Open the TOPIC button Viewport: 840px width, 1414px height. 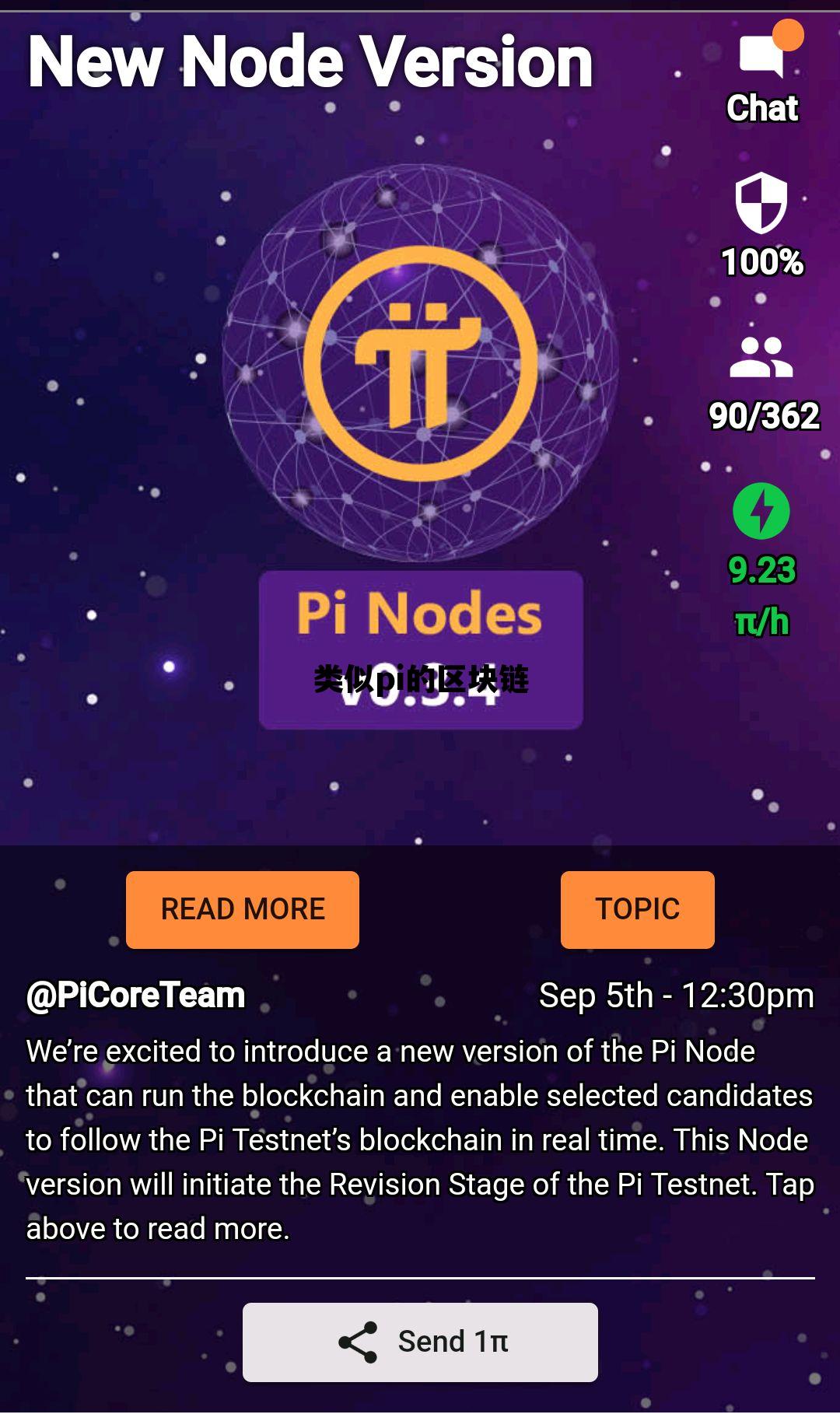637,909
